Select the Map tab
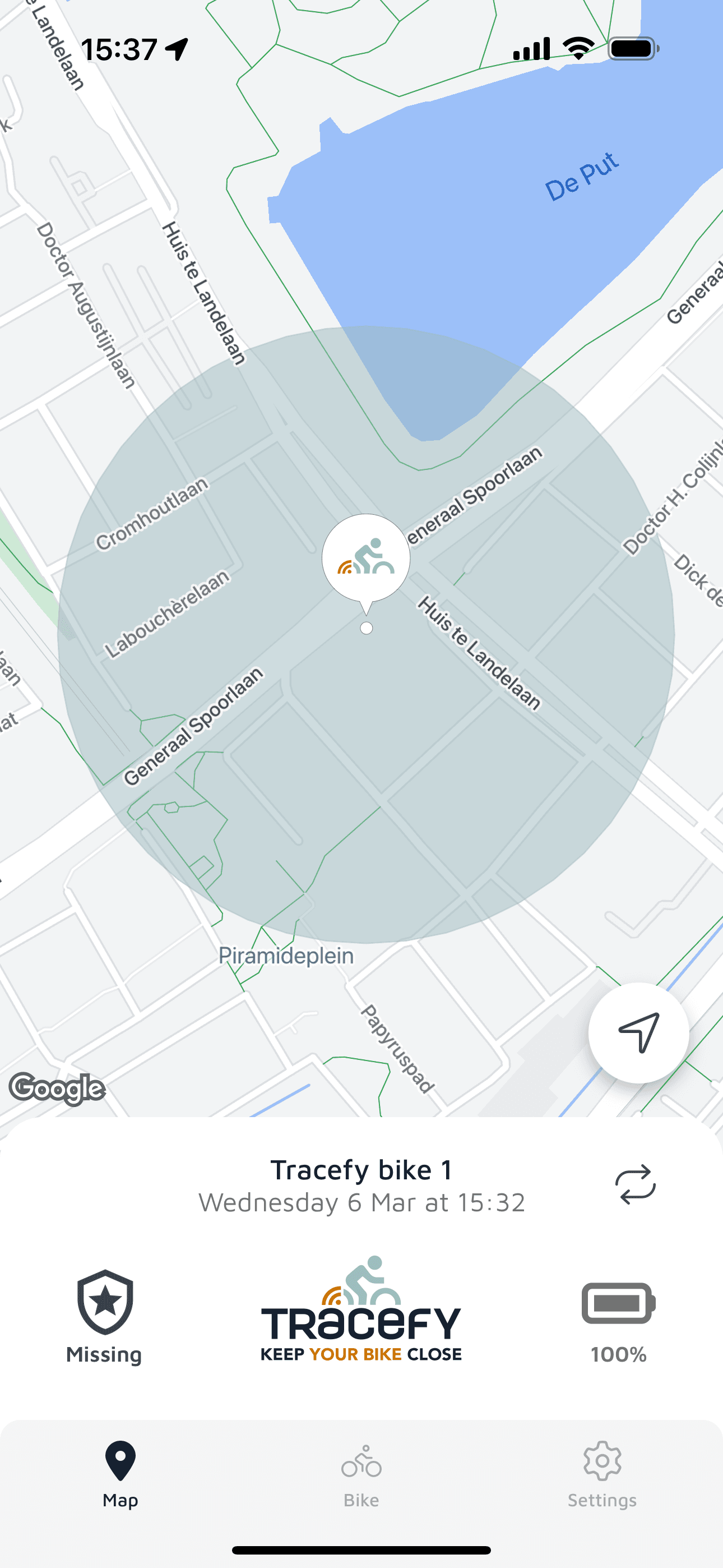This screenshot has height=1568, width=723. tap(121, 1474)
